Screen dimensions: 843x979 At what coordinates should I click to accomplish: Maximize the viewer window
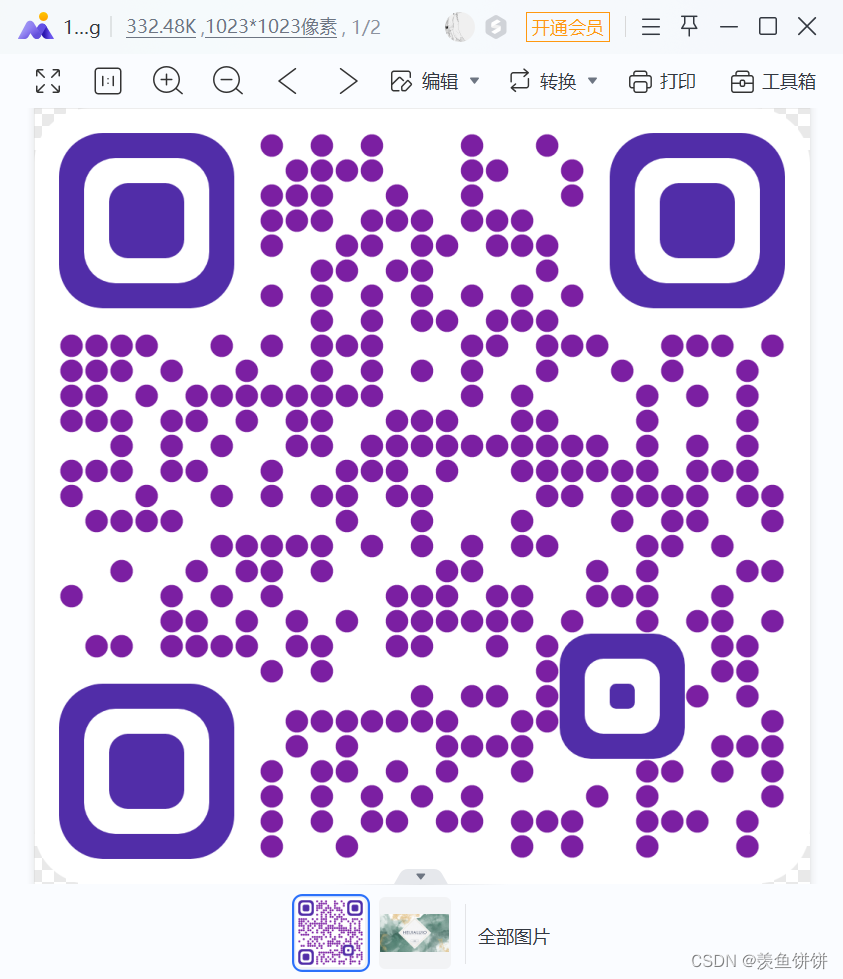(768, 27)
